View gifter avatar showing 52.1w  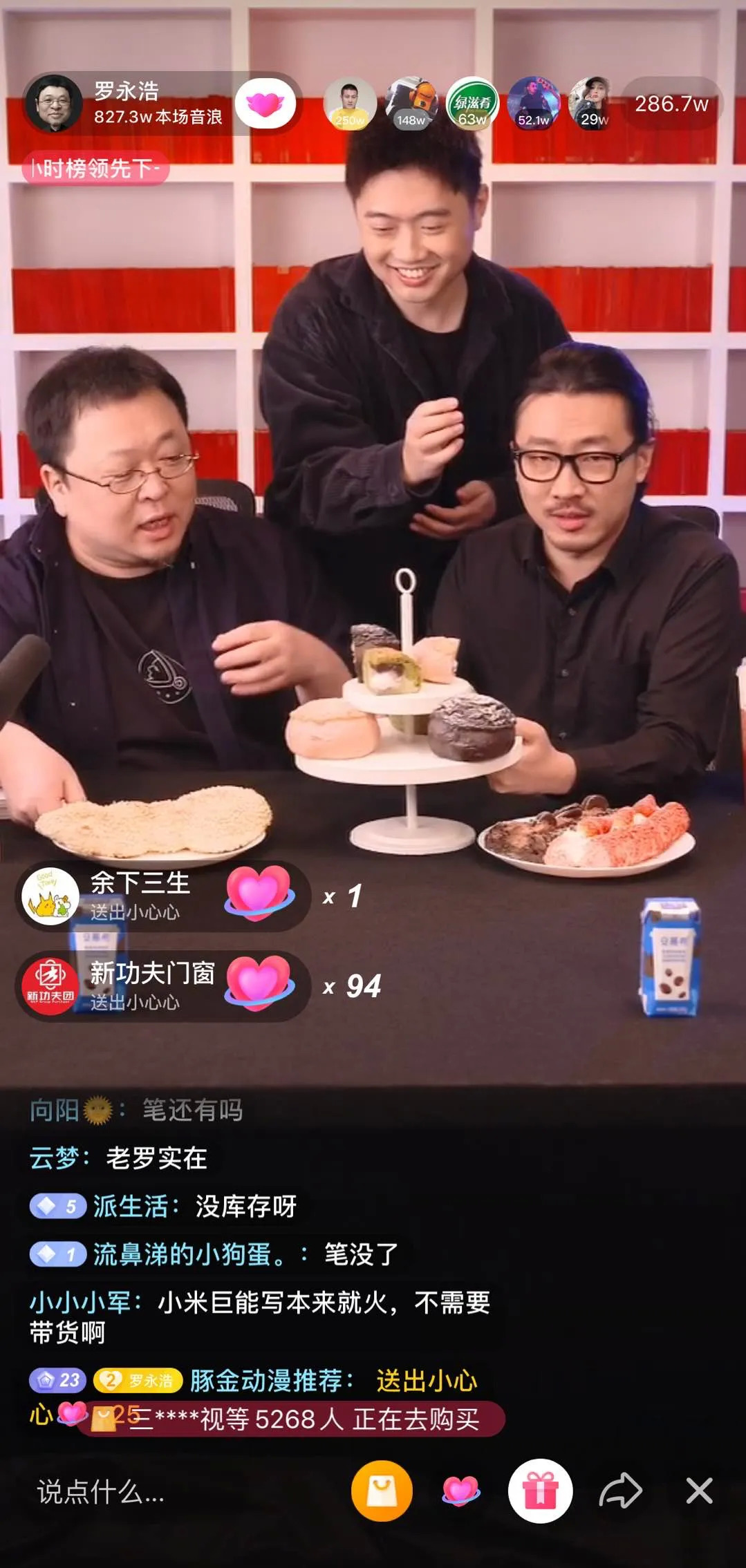(534, 104)
